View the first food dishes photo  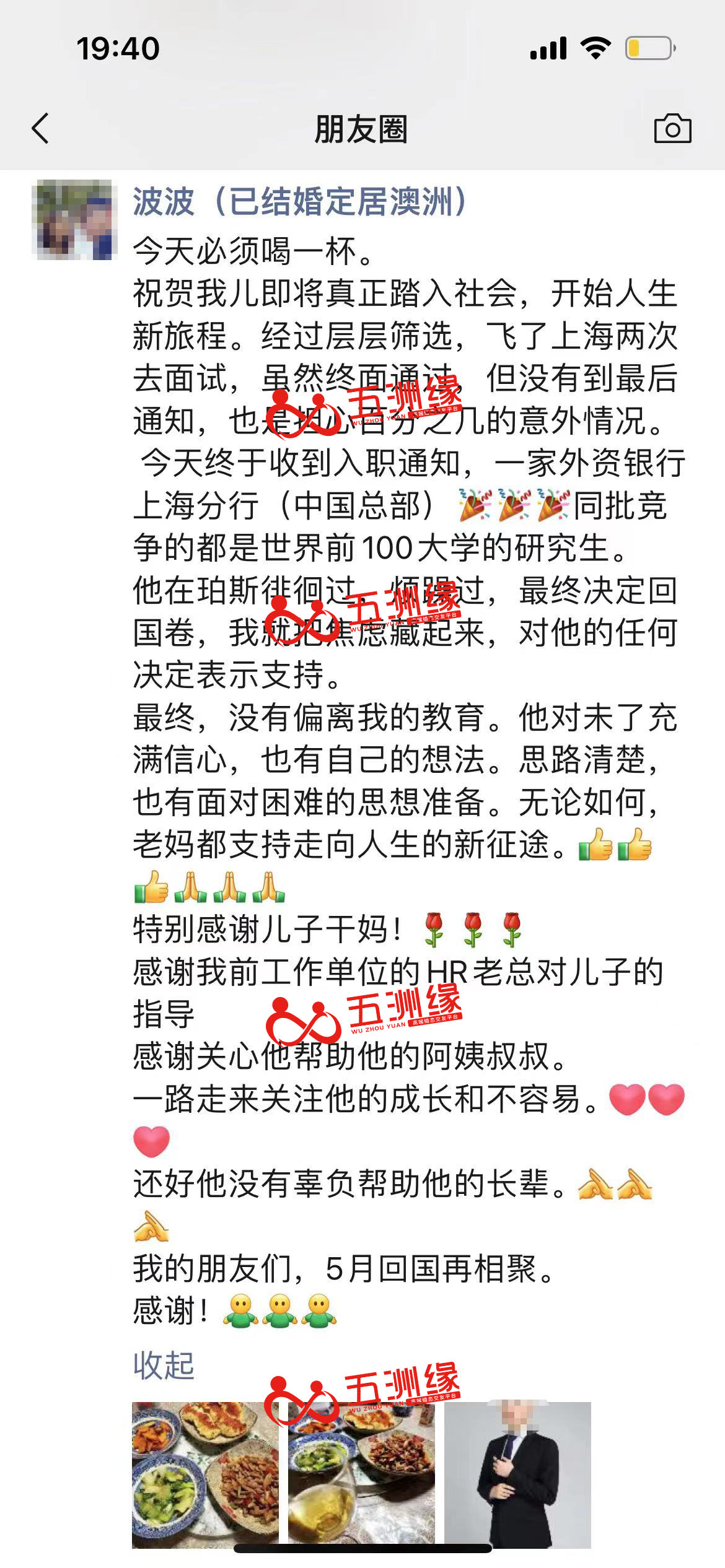point(205,1474)
